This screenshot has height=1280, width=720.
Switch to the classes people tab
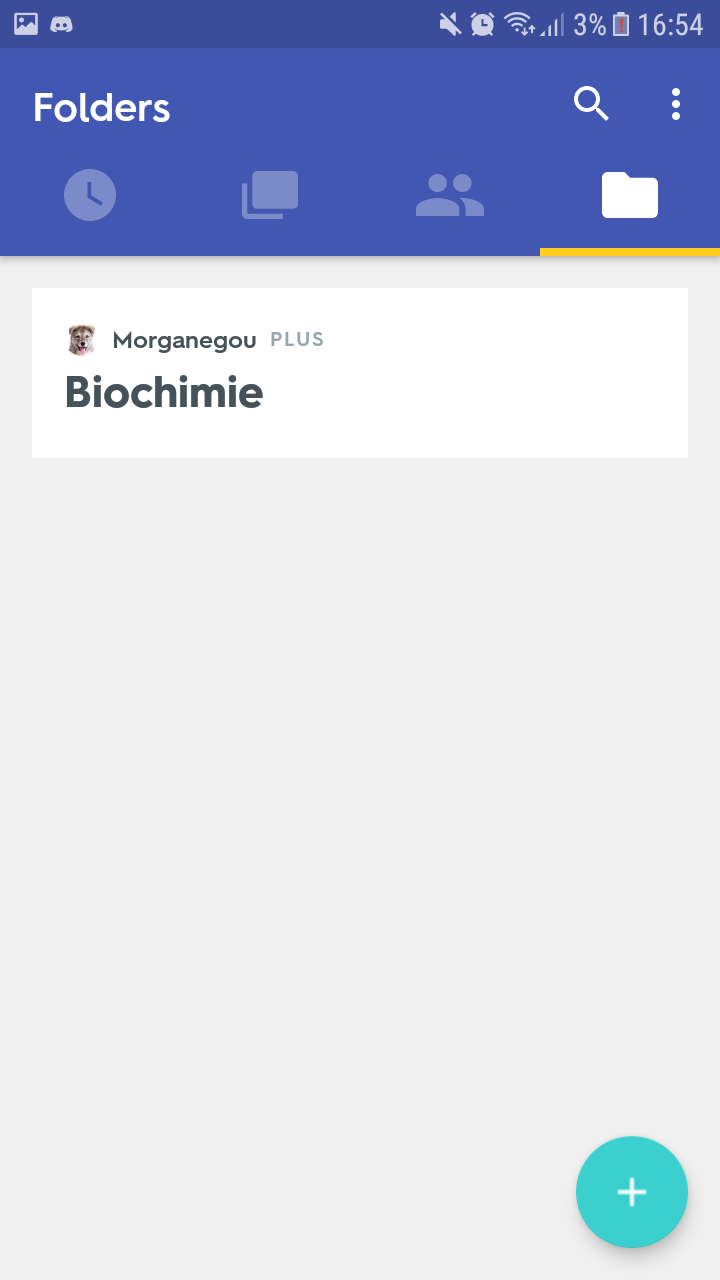click(x=450, y=195)
